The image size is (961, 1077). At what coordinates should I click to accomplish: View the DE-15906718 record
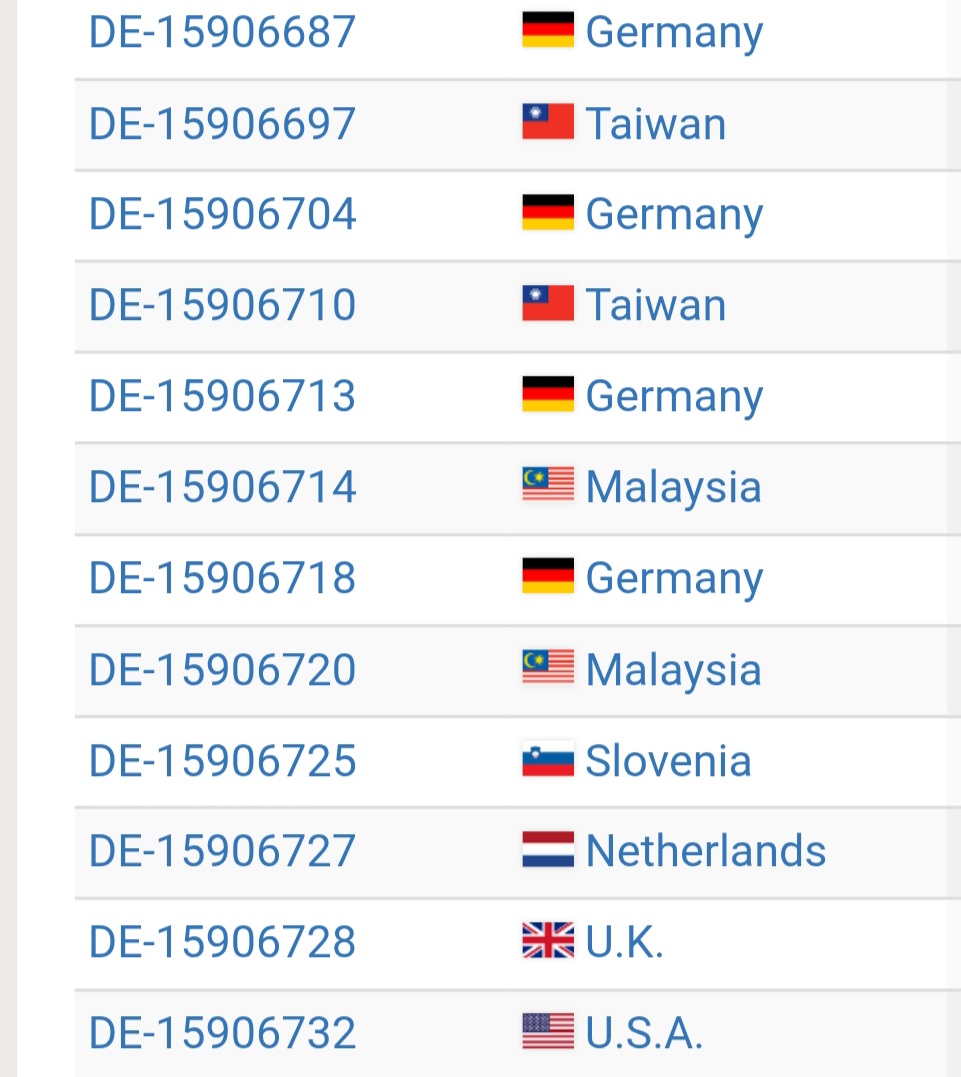pyautogui.click(x=222, y=579)
